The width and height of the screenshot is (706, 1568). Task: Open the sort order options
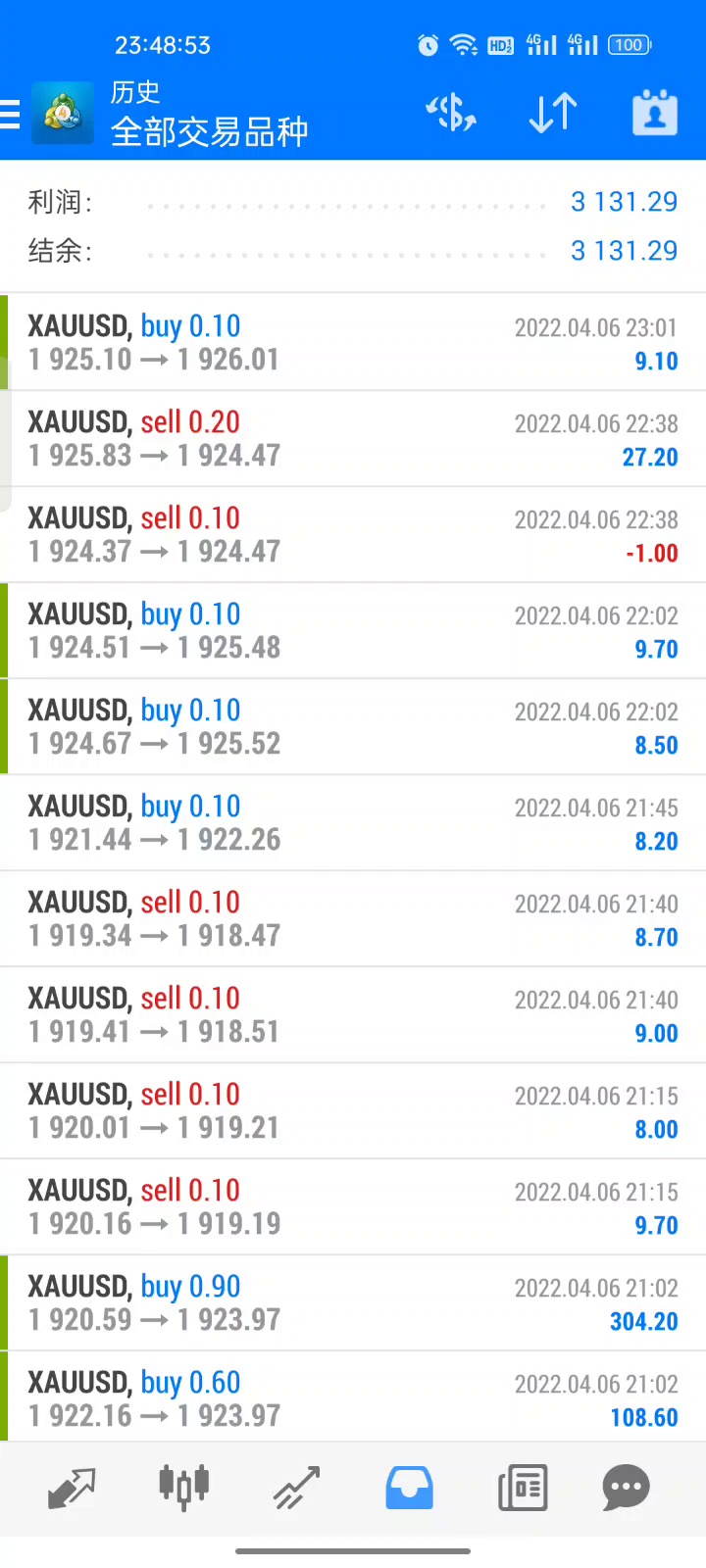click(x=553, y=114)
